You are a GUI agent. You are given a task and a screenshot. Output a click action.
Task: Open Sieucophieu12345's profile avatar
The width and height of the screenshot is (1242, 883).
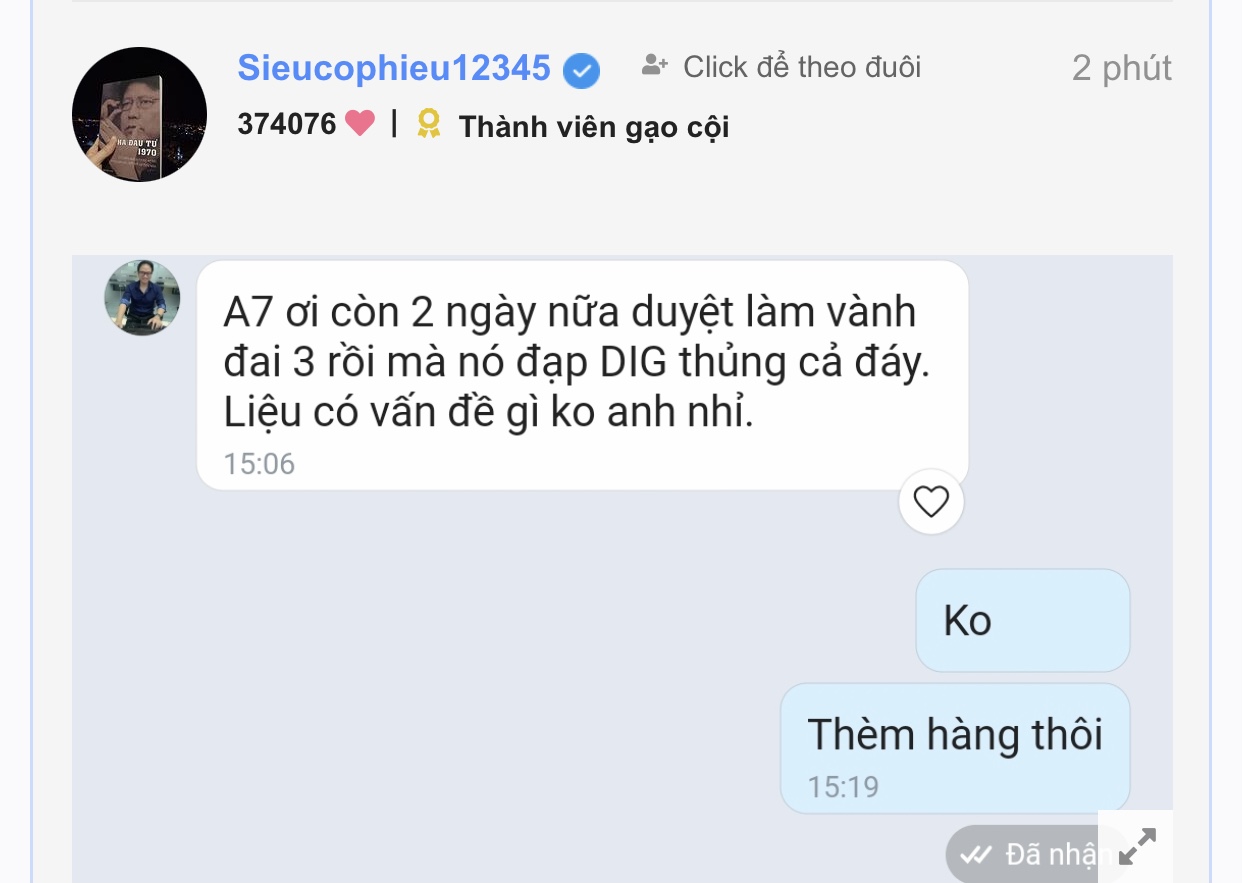(139, 114)
